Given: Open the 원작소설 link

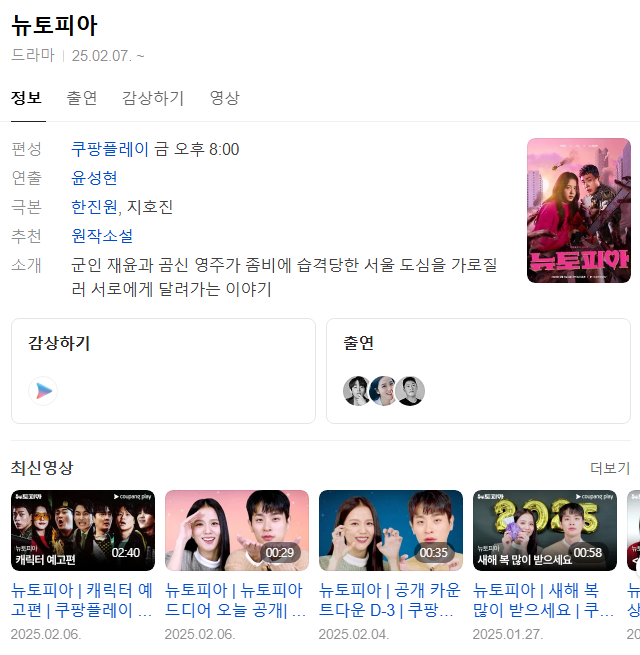Looking at the screenshot, I should [102, 236].
